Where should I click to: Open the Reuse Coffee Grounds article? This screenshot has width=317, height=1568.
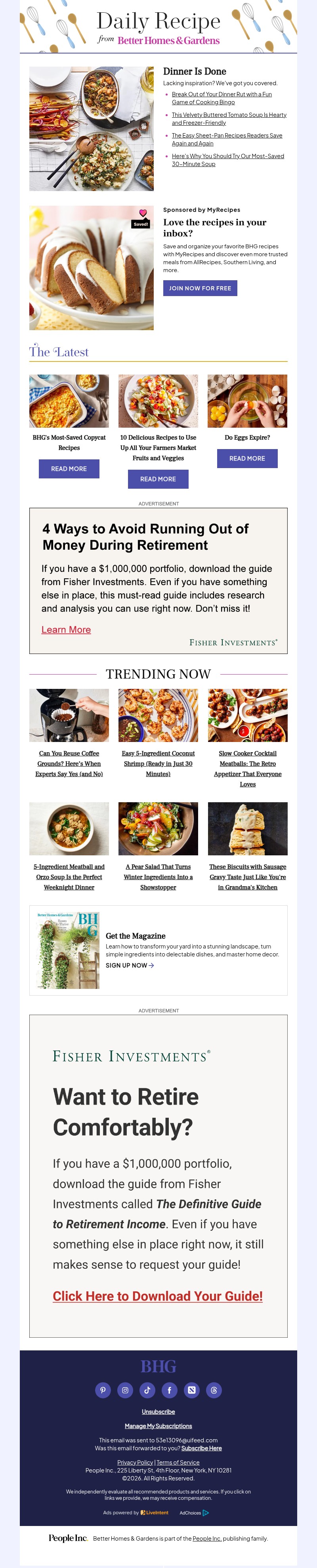click(69, 763)
